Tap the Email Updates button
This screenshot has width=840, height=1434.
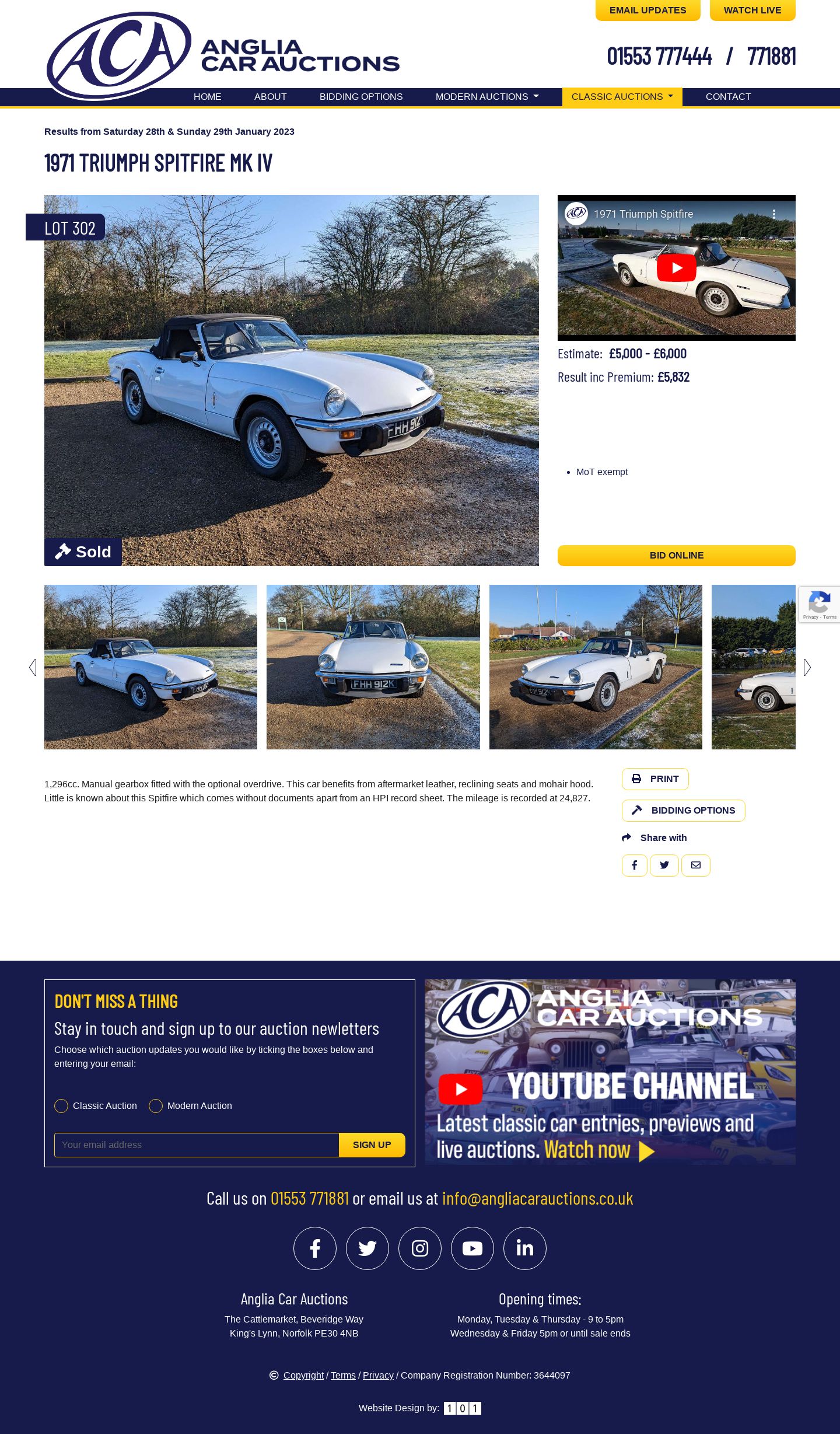coord(647,11)
